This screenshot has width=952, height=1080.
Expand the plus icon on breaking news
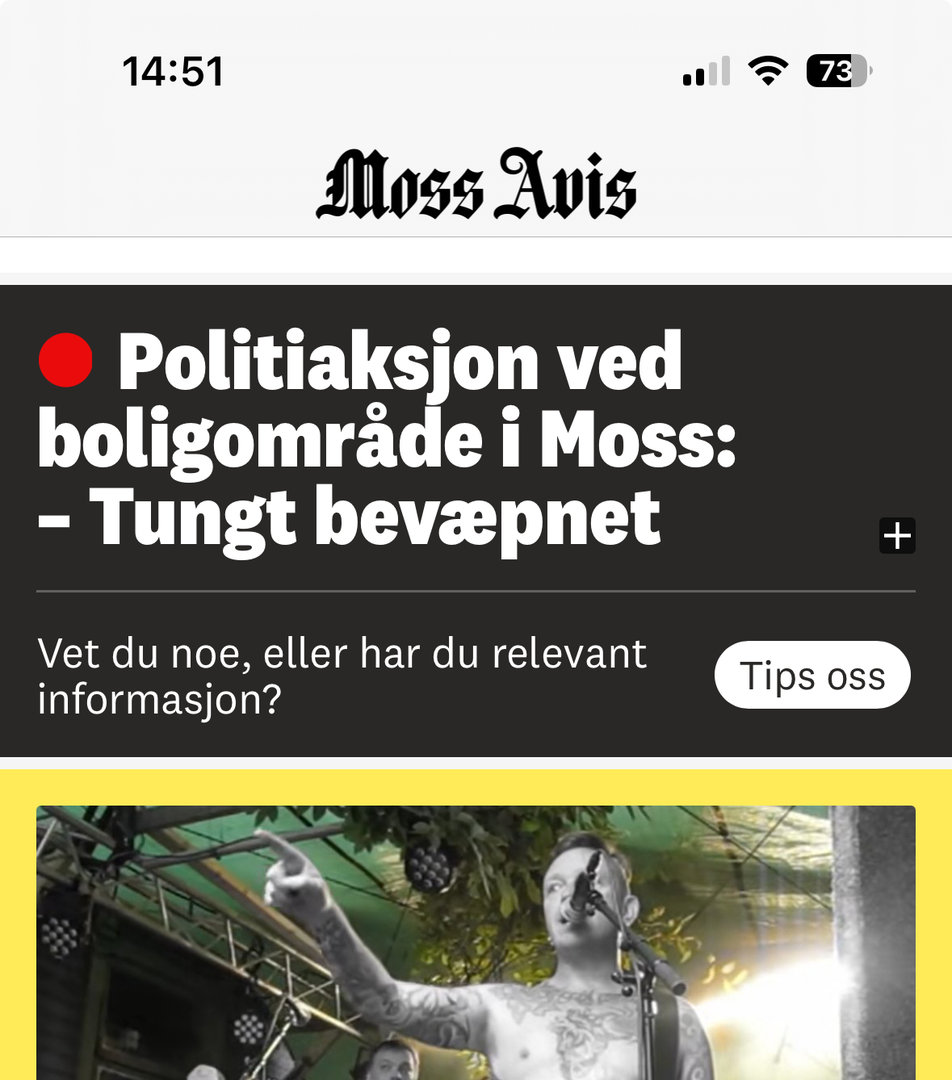tap(897, 537)
